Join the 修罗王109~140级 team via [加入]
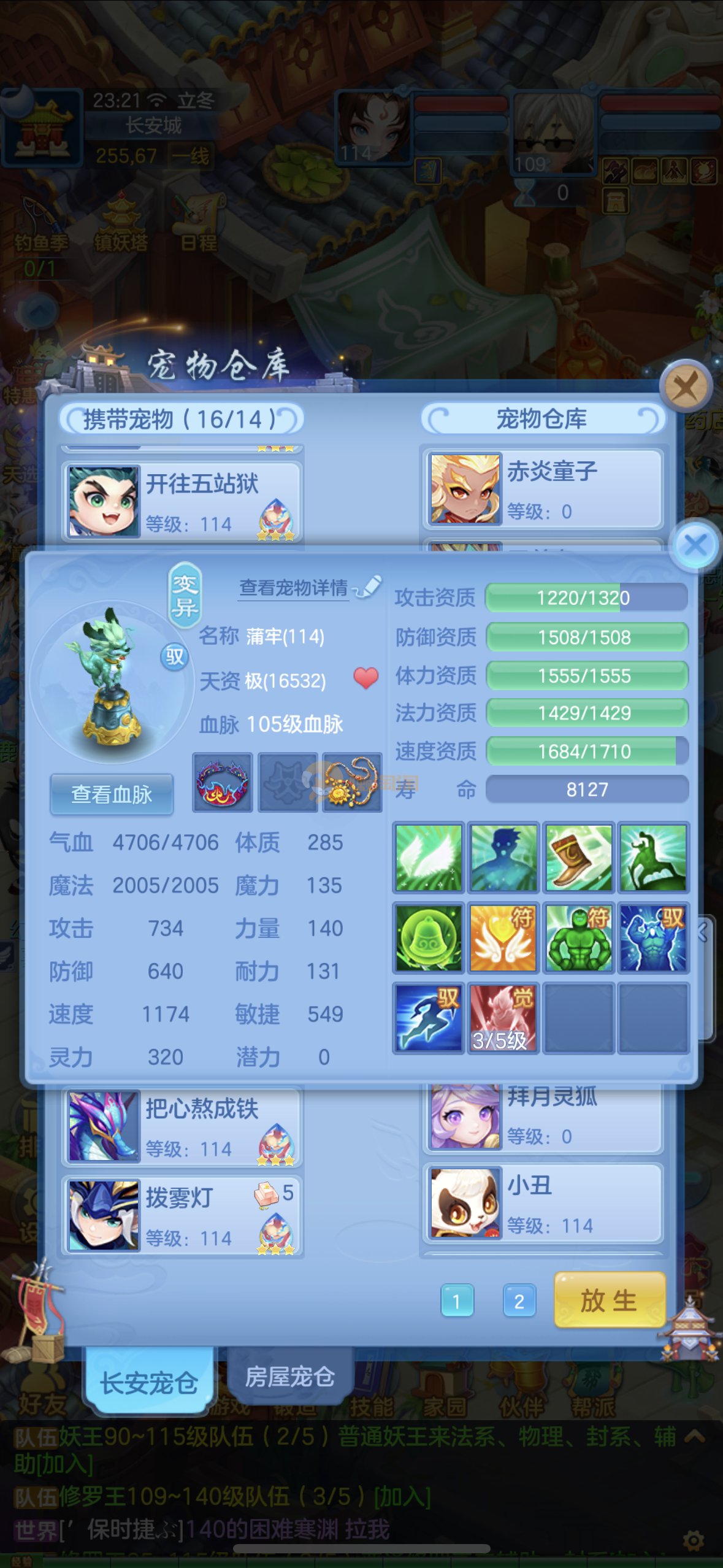This screenshot has height=1568, width=723. pos(402,1497)
